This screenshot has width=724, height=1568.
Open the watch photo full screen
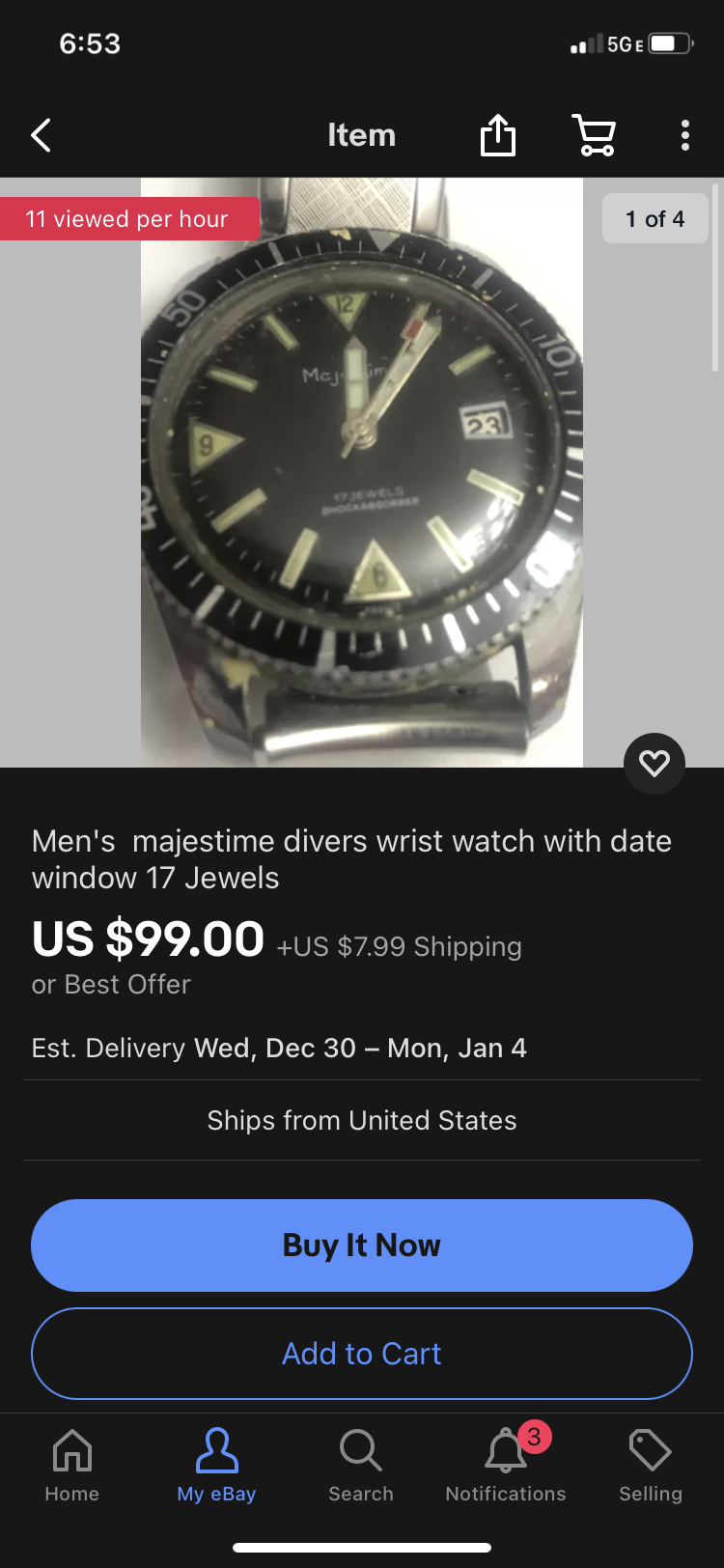(x=362, y=473)
